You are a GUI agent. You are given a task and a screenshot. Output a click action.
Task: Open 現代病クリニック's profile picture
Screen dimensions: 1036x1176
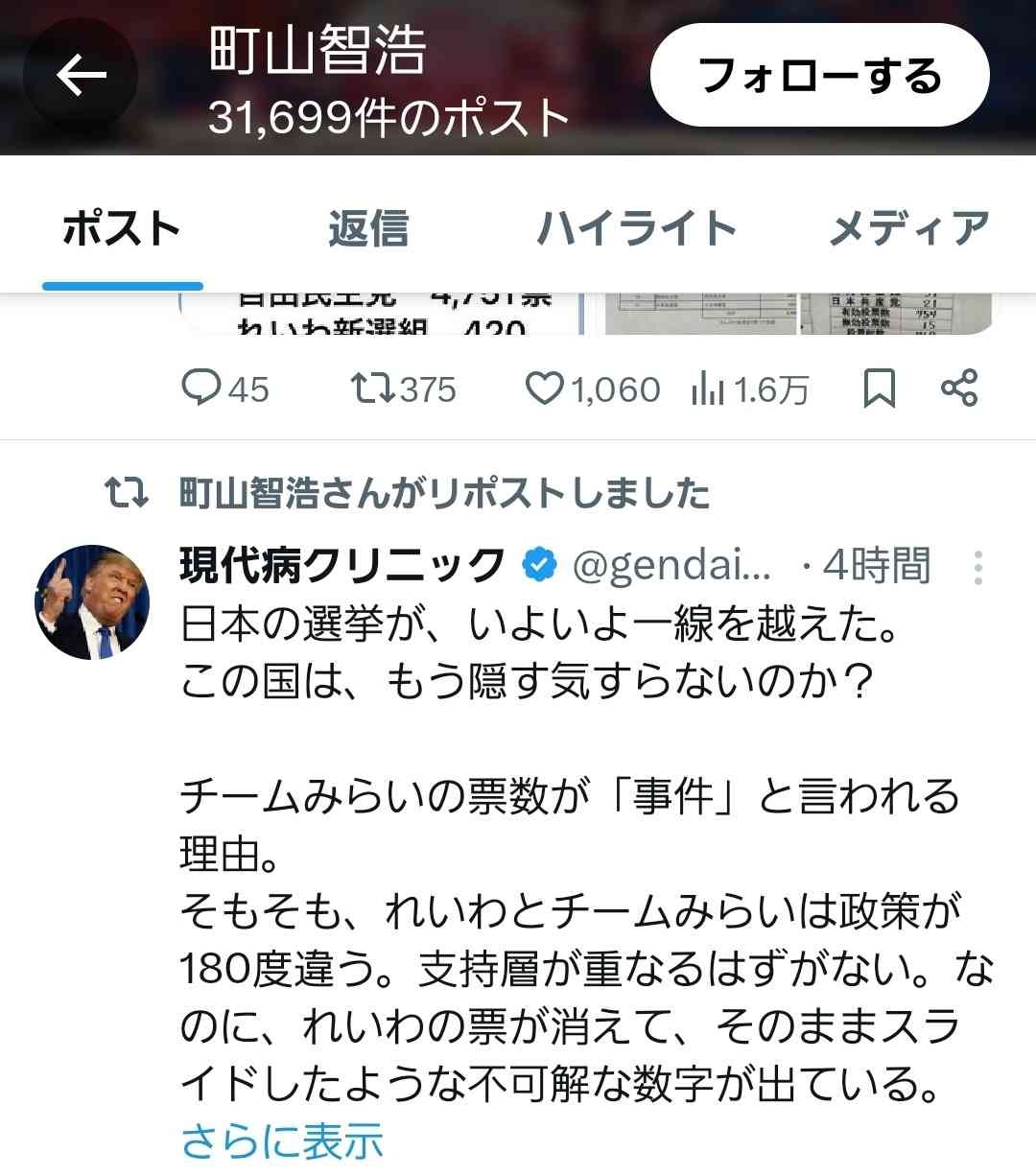92,601
